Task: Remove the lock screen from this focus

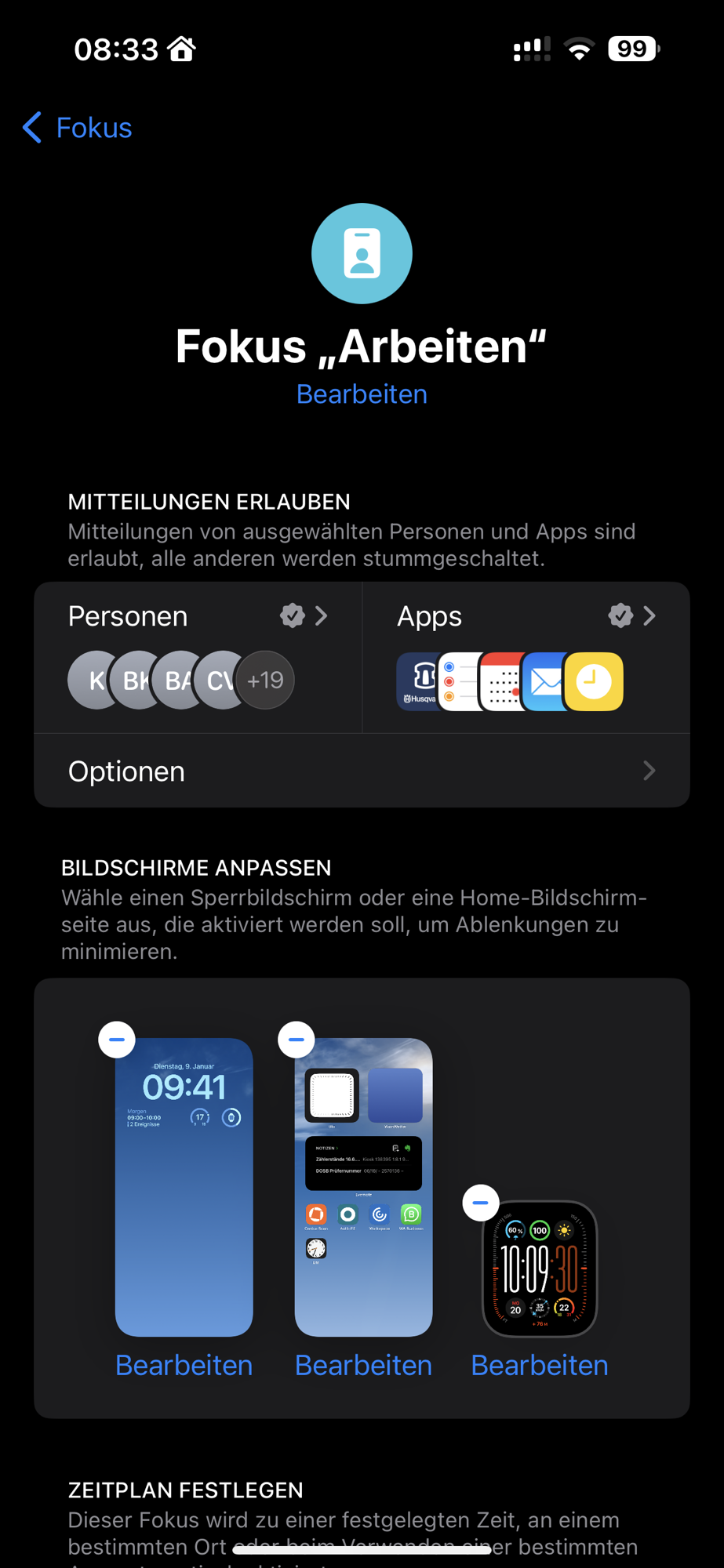Action: (x=117, y=1040)
